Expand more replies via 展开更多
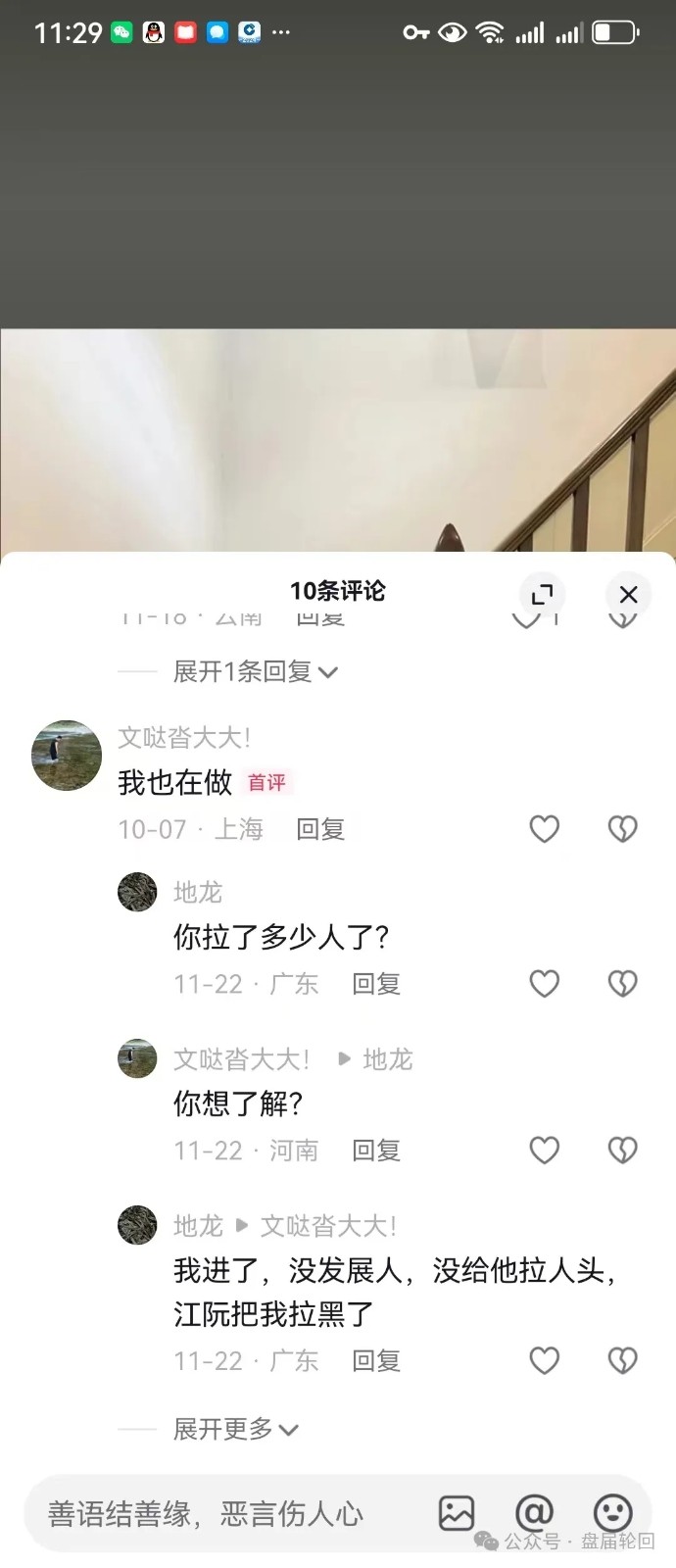Image resolution: width=676 pixels, height=1568 pixels. click(235, 1430)
